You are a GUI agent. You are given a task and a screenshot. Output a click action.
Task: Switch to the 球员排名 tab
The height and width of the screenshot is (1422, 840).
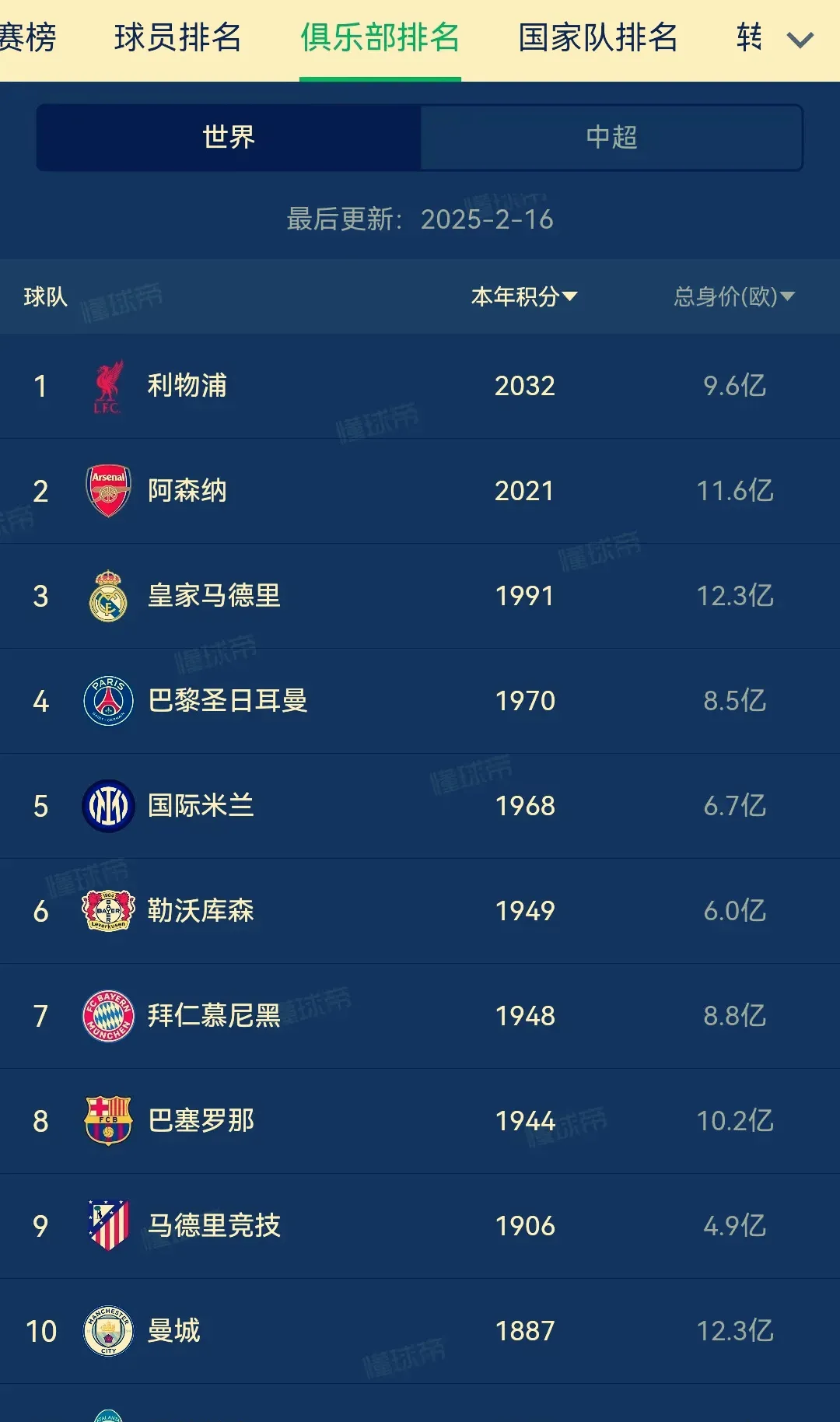(177, 37)
